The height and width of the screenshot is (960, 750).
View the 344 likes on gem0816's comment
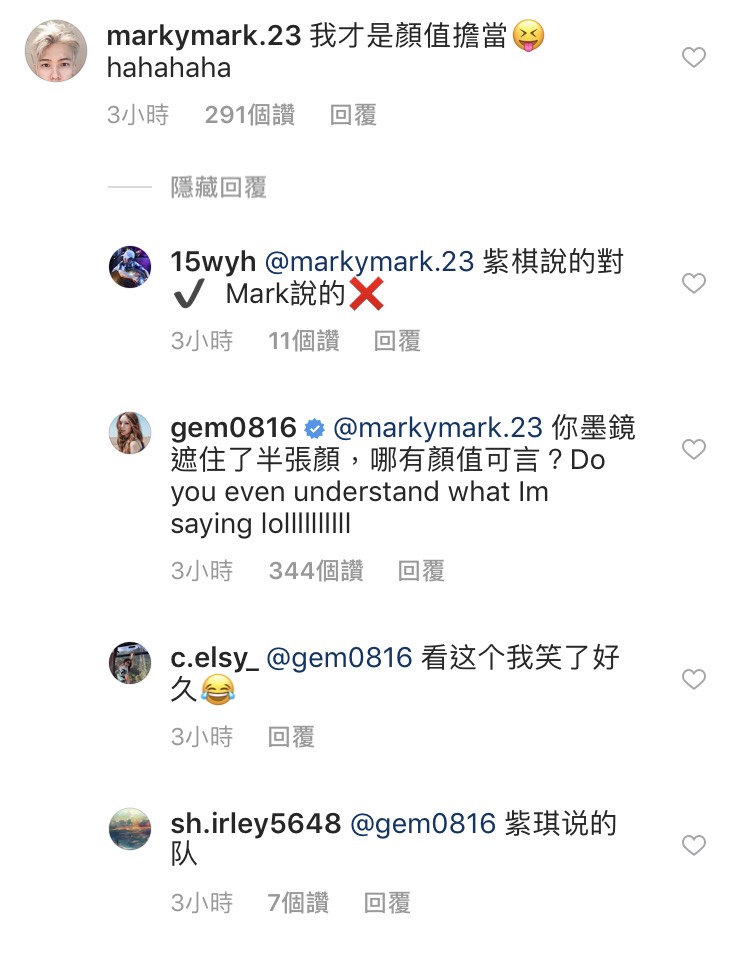click(x=316, y=571)
